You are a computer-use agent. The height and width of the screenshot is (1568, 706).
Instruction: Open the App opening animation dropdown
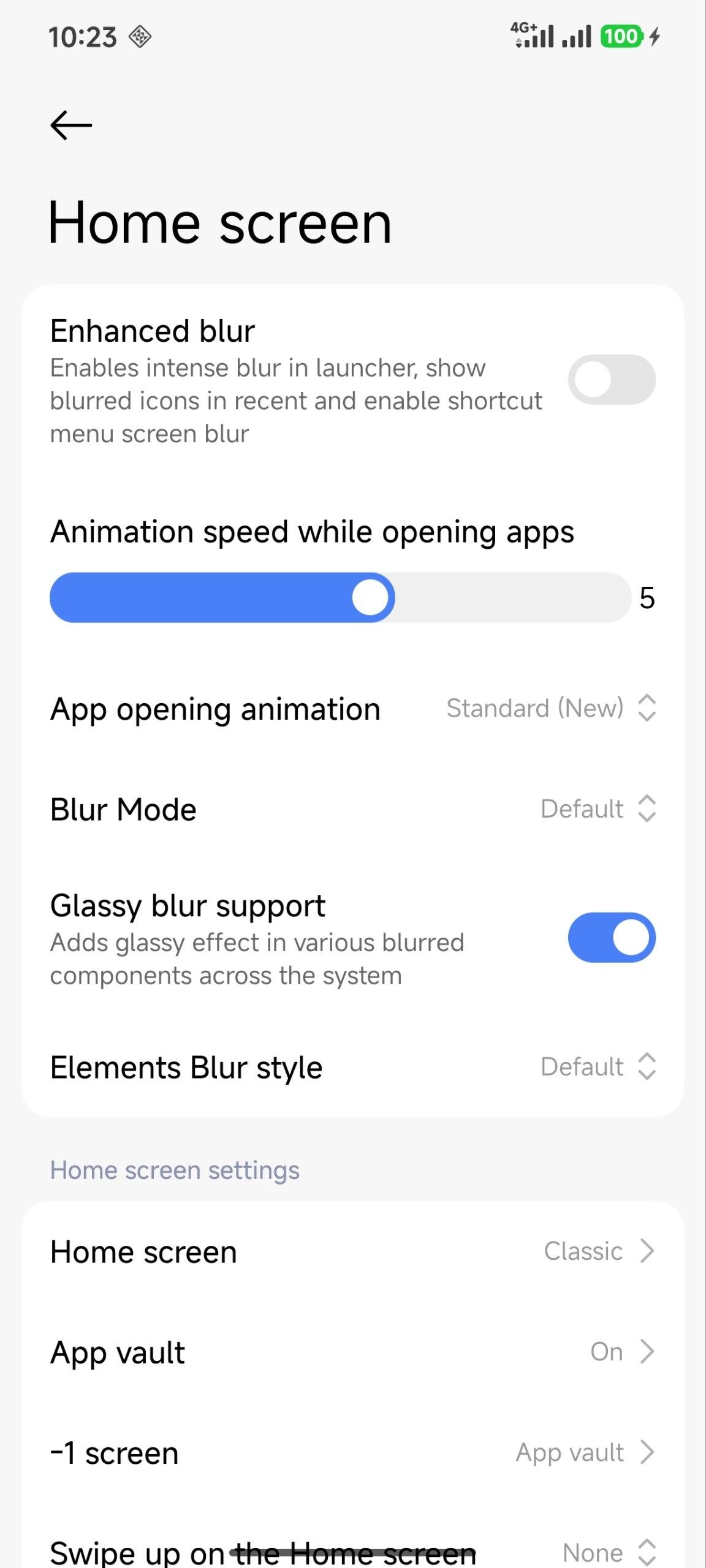[550, 708]
